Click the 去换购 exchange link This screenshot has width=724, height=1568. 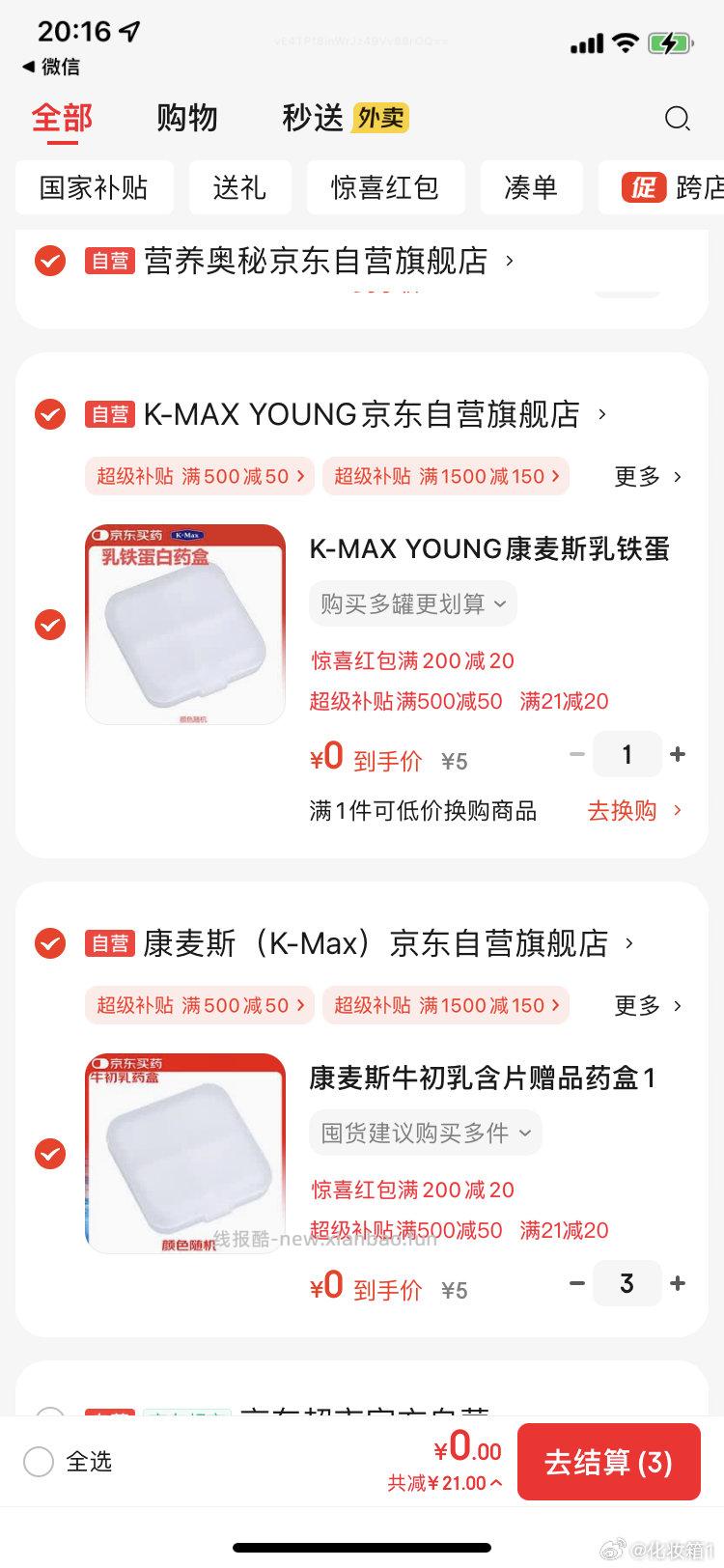pyautogui.click(x=623, y=811)
